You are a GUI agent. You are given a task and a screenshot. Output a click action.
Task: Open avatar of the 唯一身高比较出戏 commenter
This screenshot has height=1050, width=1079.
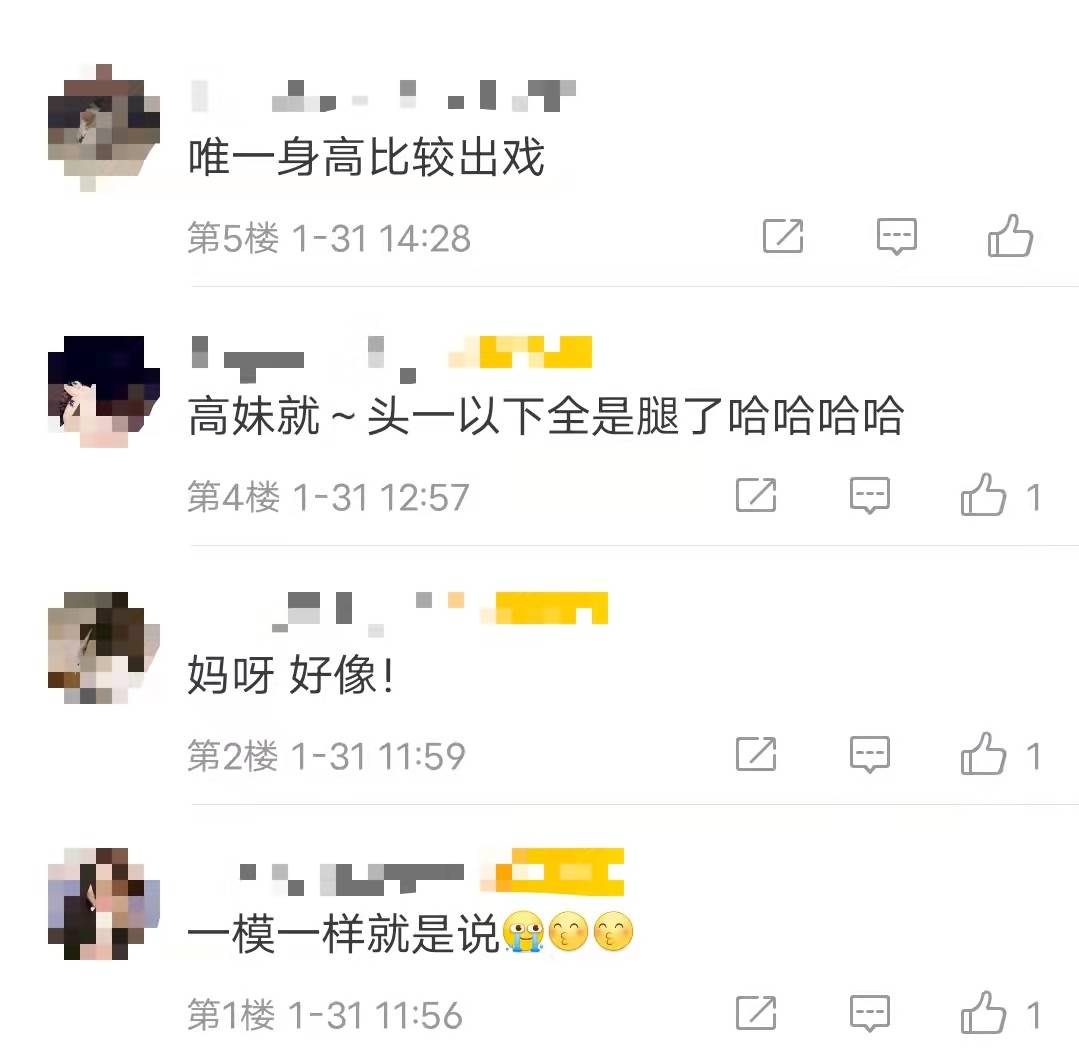pos(104,126)
